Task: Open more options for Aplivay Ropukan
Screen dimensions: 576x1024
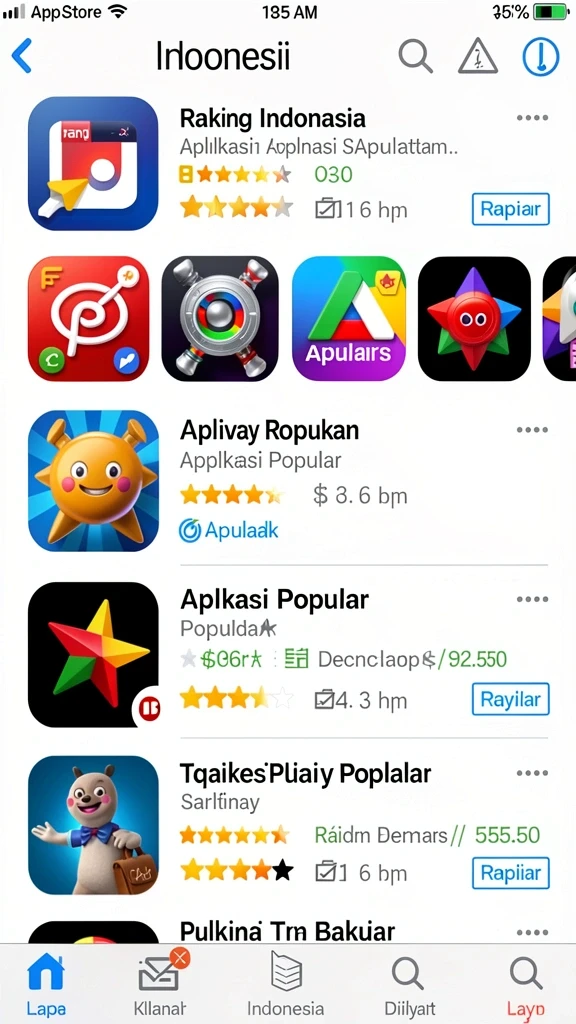Action: pyautogui.click(x=532, y=430)
